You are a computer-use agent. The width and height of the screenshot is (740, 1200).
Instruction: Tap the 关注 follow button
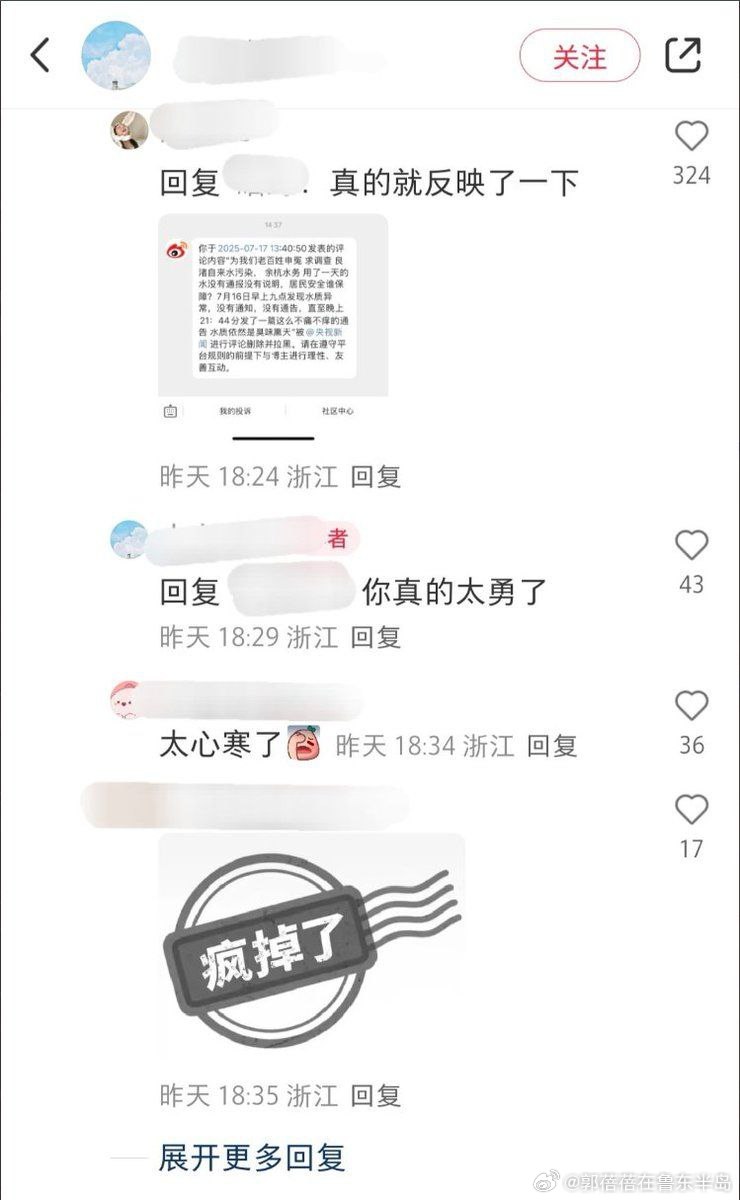(x=579, y=56)
